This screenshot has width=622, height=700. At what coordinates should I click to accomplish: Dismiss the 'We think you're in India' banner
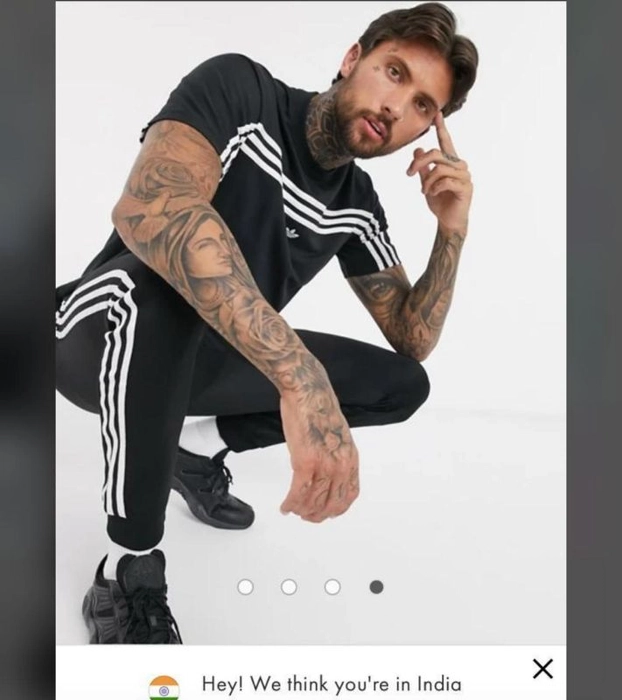click(x=542, y=668)
